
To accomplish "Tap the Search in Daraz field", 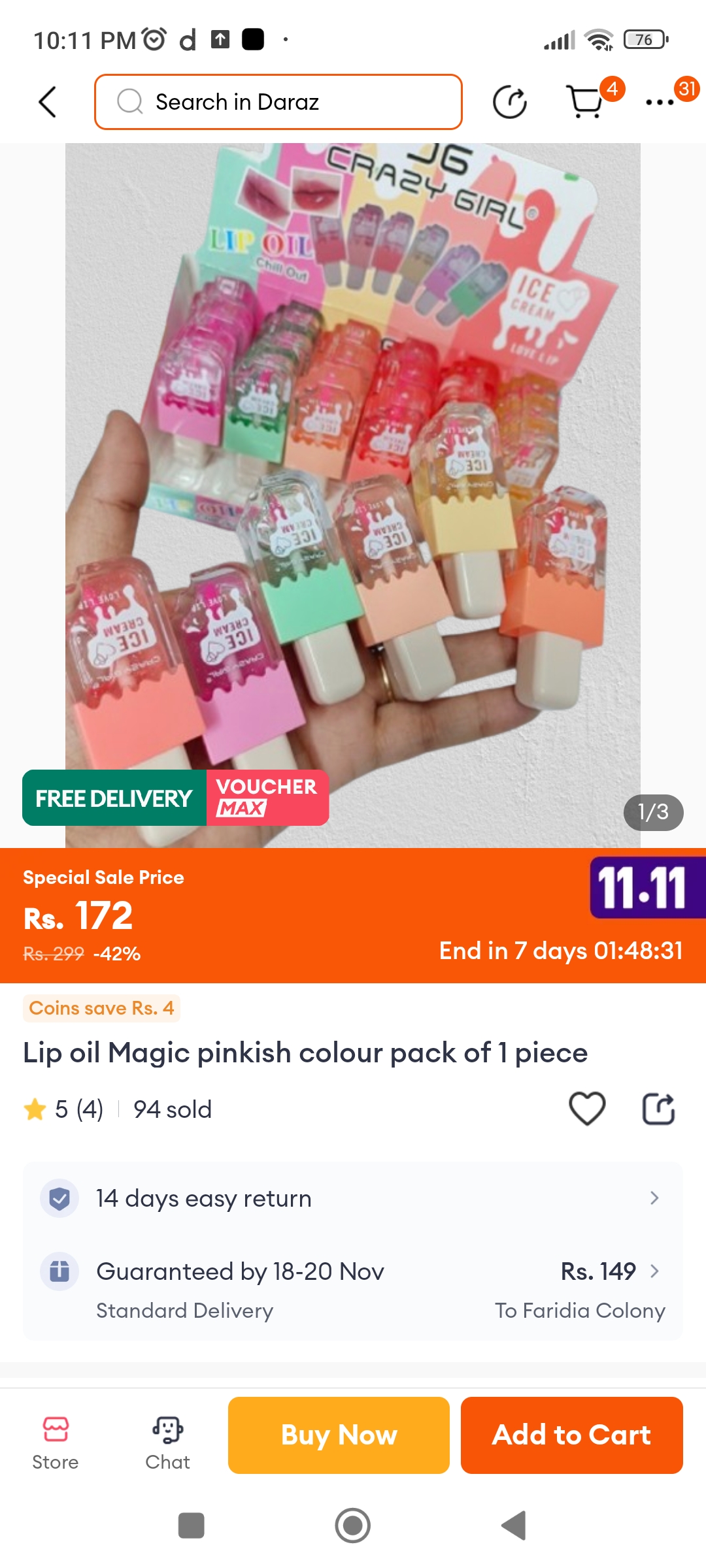I will pos(278,102).
